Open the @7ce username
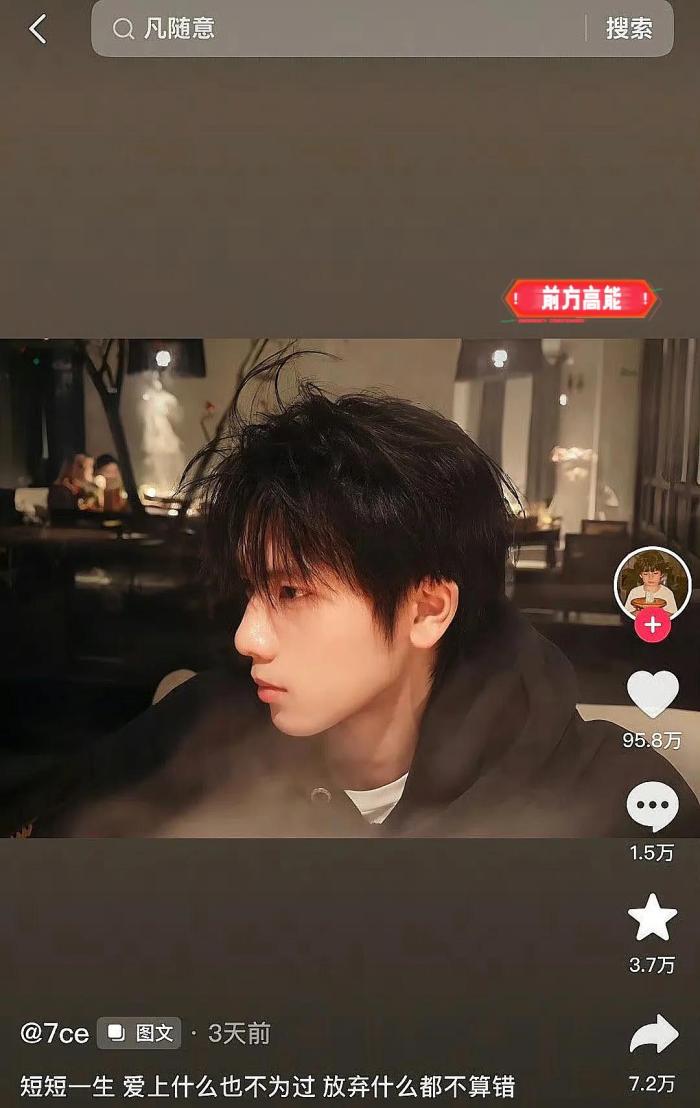This screenshot has width=700, height=1108. pyautogui.click(x=54, y=1033)
